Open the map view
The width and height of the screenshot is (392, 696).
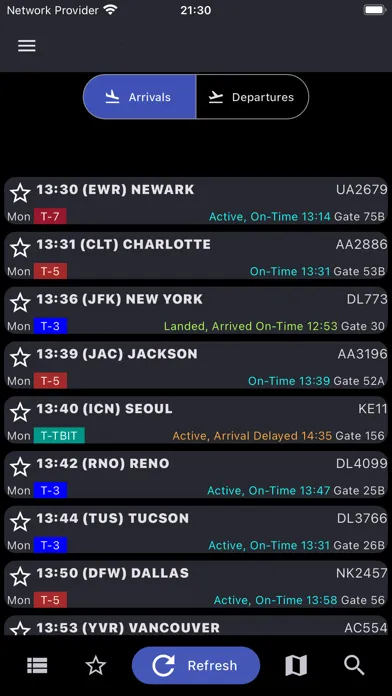pos(296,665)
